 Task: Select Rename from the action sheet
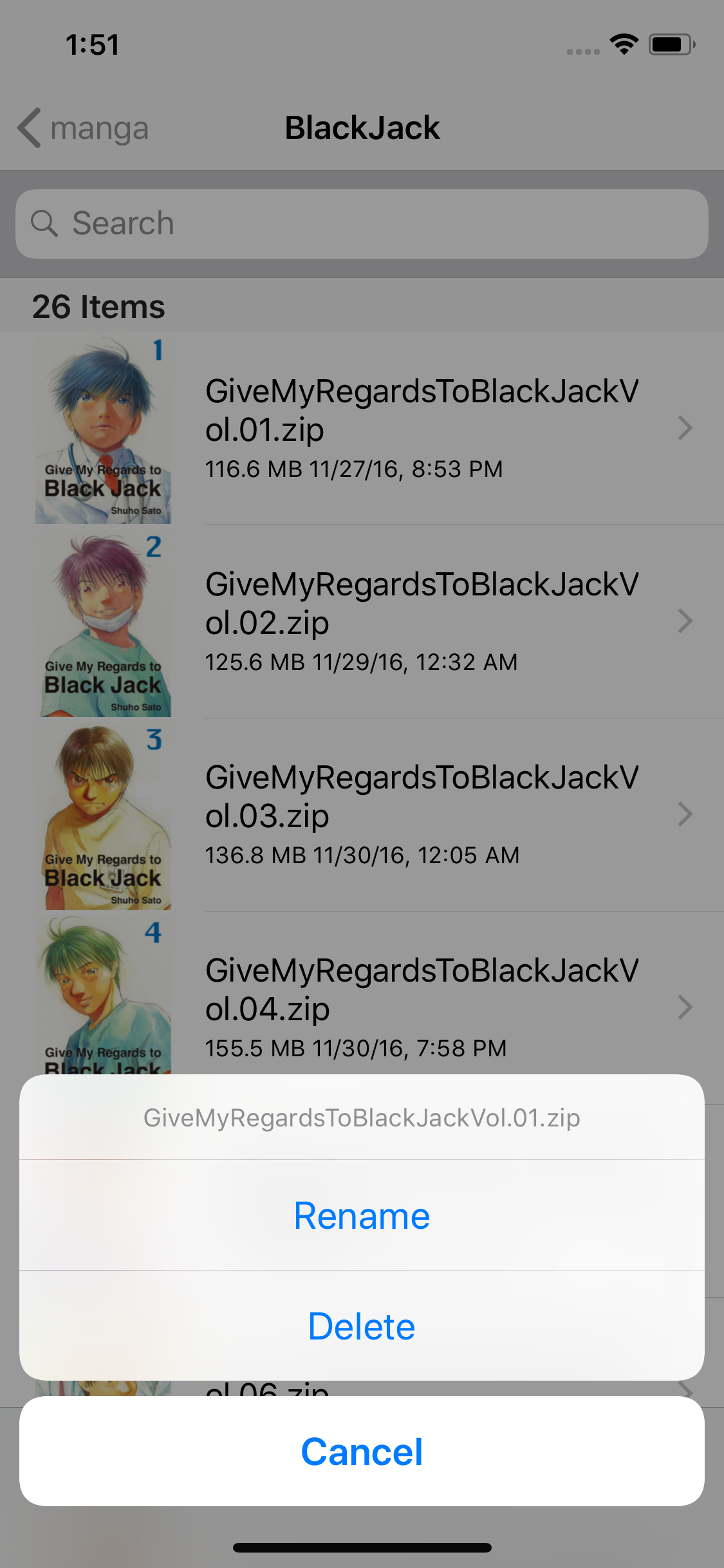(362, 1215)
